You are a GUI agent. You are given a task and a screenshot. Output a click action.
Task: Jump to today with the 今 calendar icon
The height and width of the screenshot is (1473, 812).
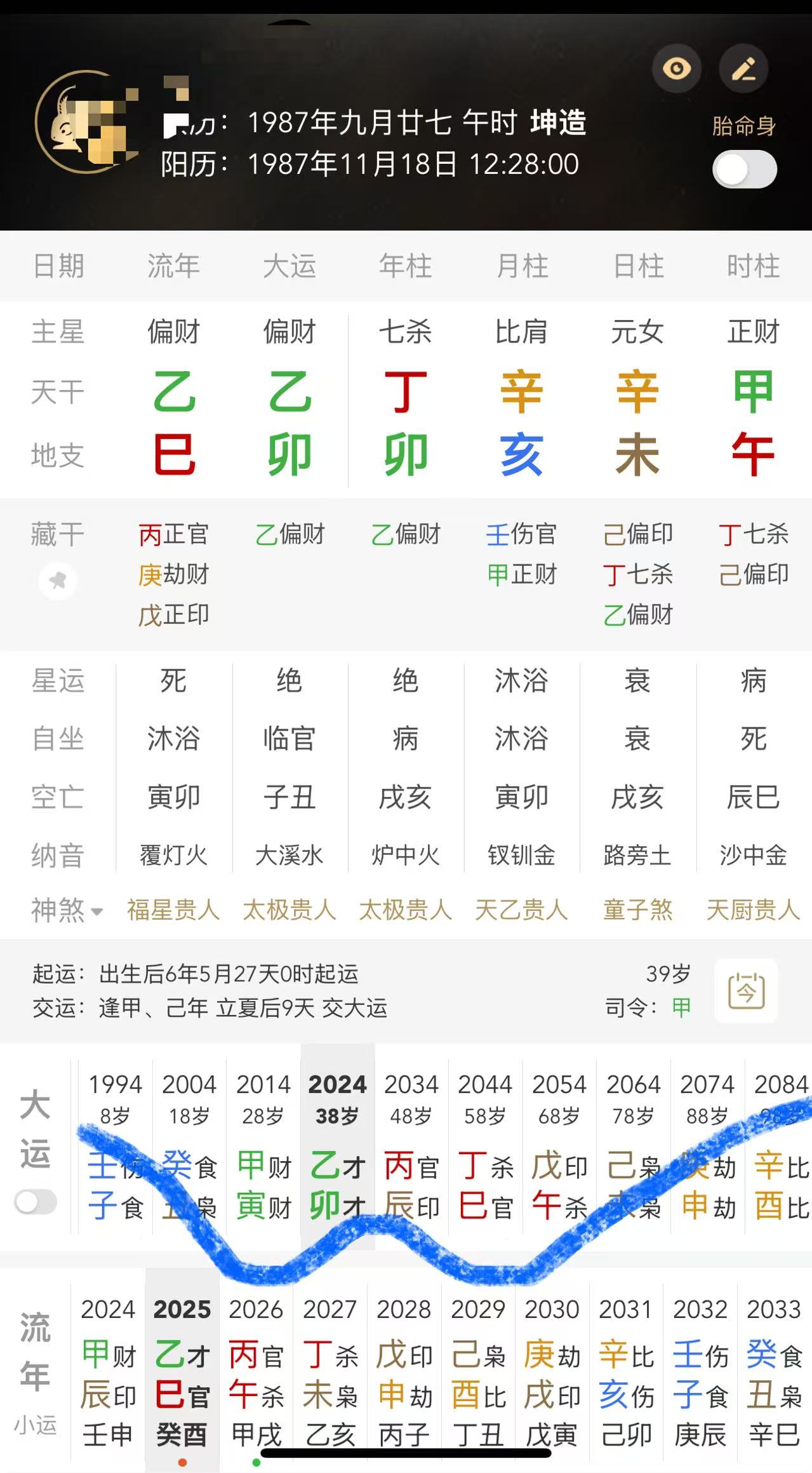tap(746, 990)
